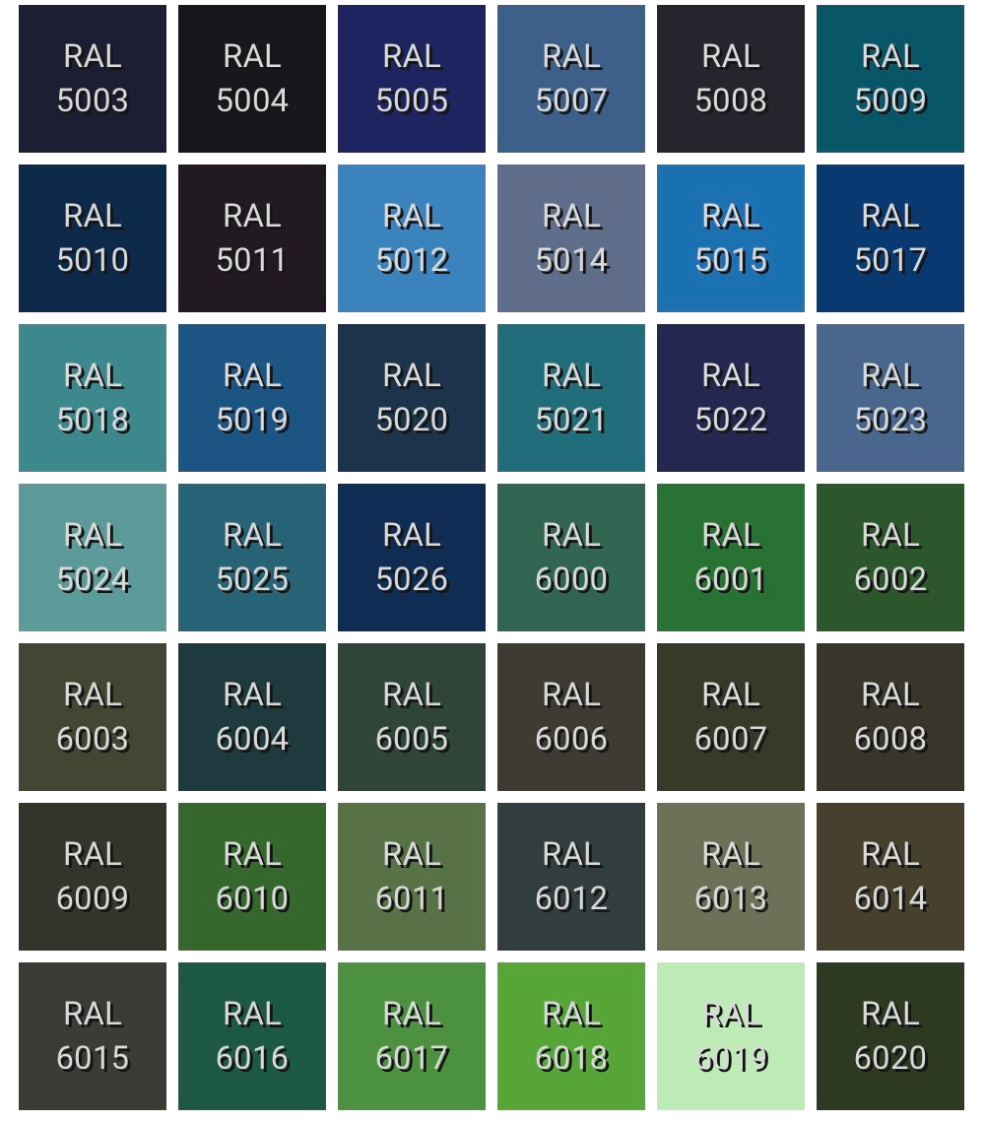The width and height of the screenshot is (986, 1122).
Task: Open the RAL 5005 swatch
Action: pos(411,79)
